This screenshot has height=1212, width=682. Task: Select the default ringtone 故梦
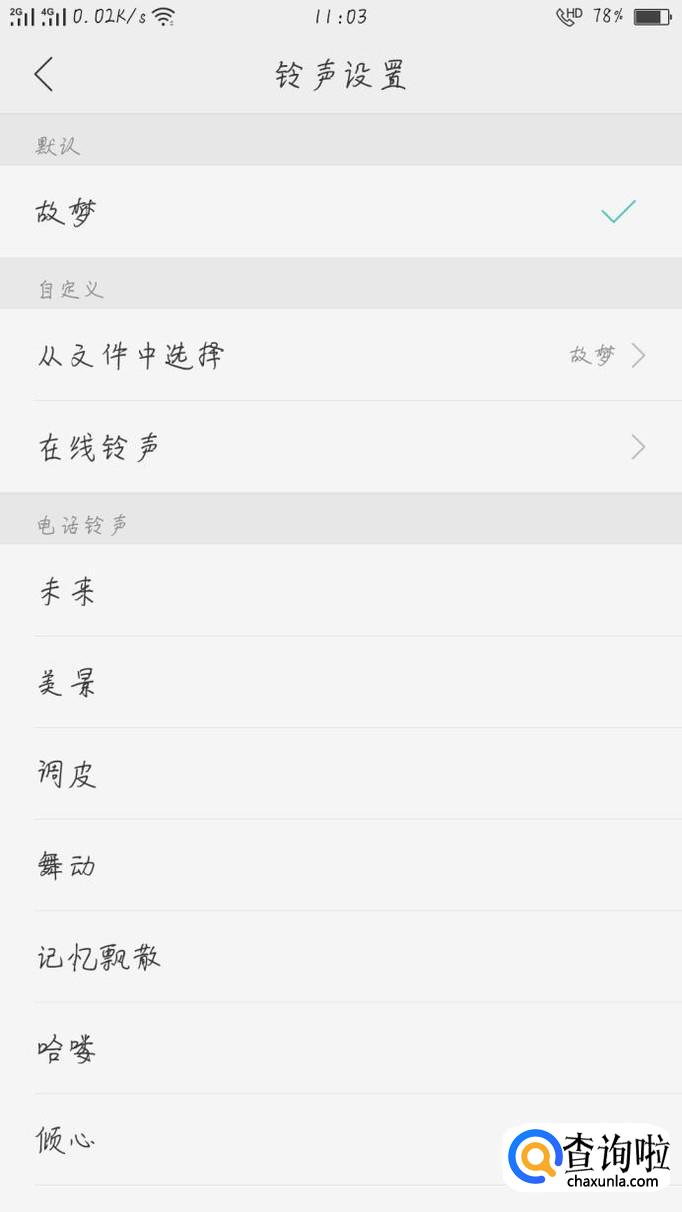[340, 212]
